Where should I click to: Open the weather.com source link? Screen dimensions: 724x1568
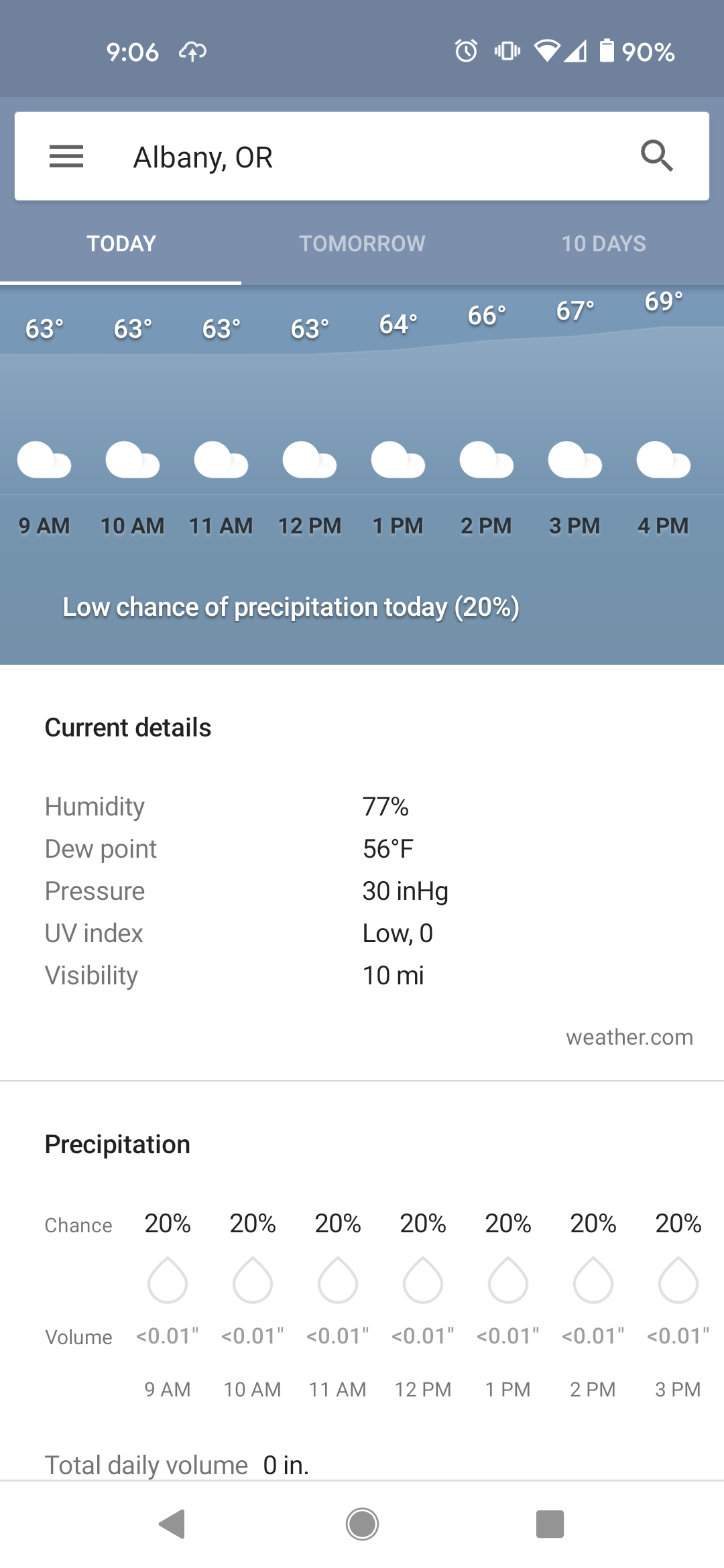pos(629,1037)
